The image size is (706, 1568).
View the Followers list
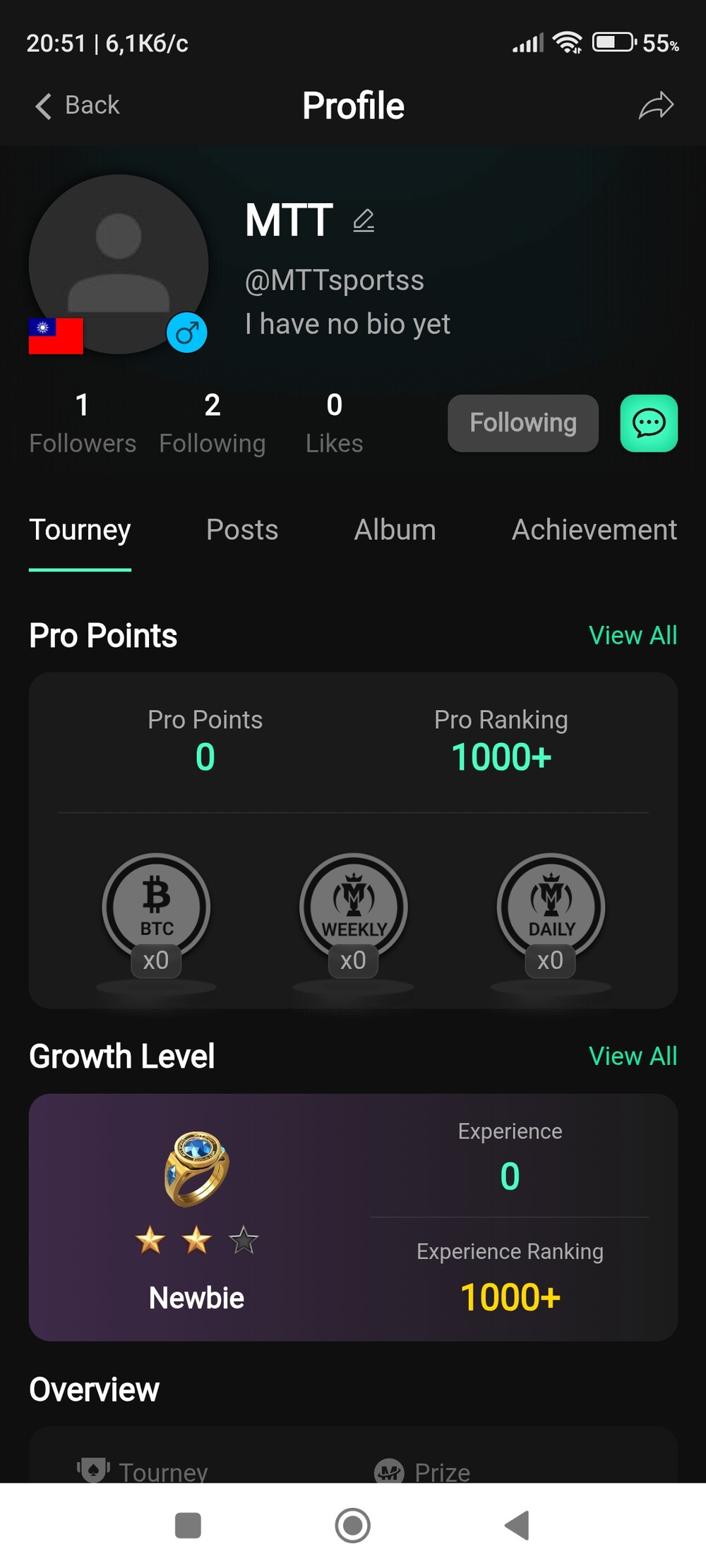click(83, 423)
